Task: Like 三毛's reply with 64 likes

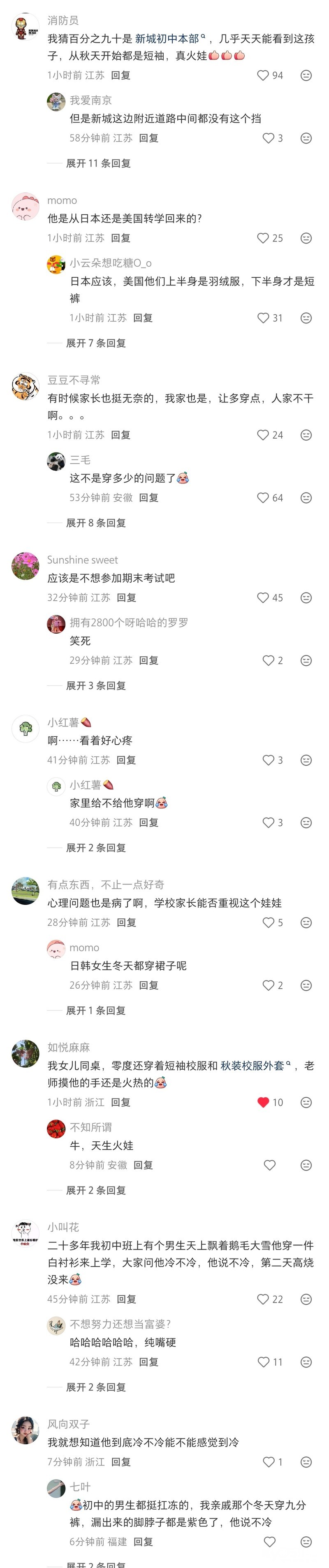Action: pos(263,498)
